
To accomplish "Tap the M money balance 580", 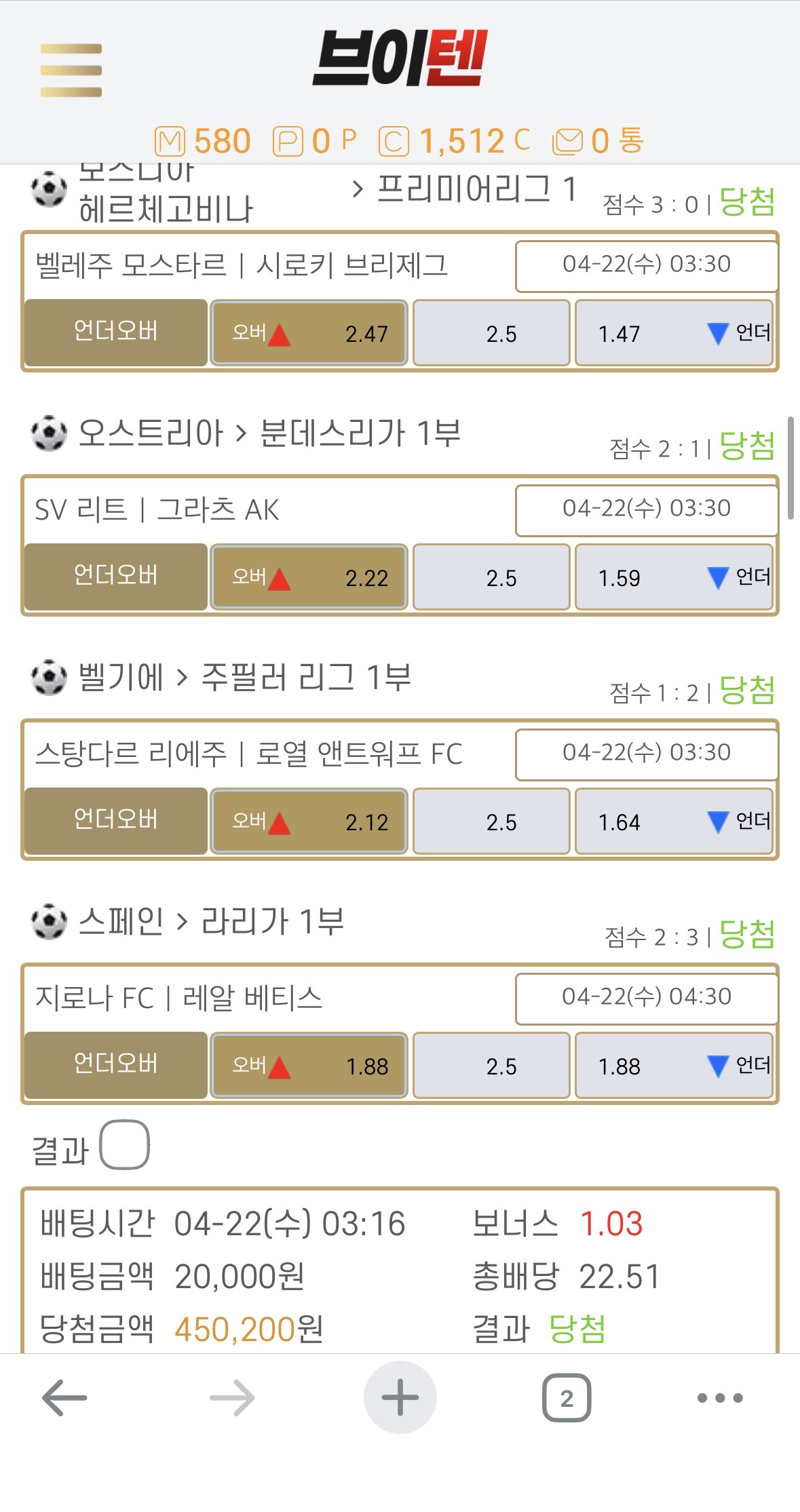I will coord(203,142).
